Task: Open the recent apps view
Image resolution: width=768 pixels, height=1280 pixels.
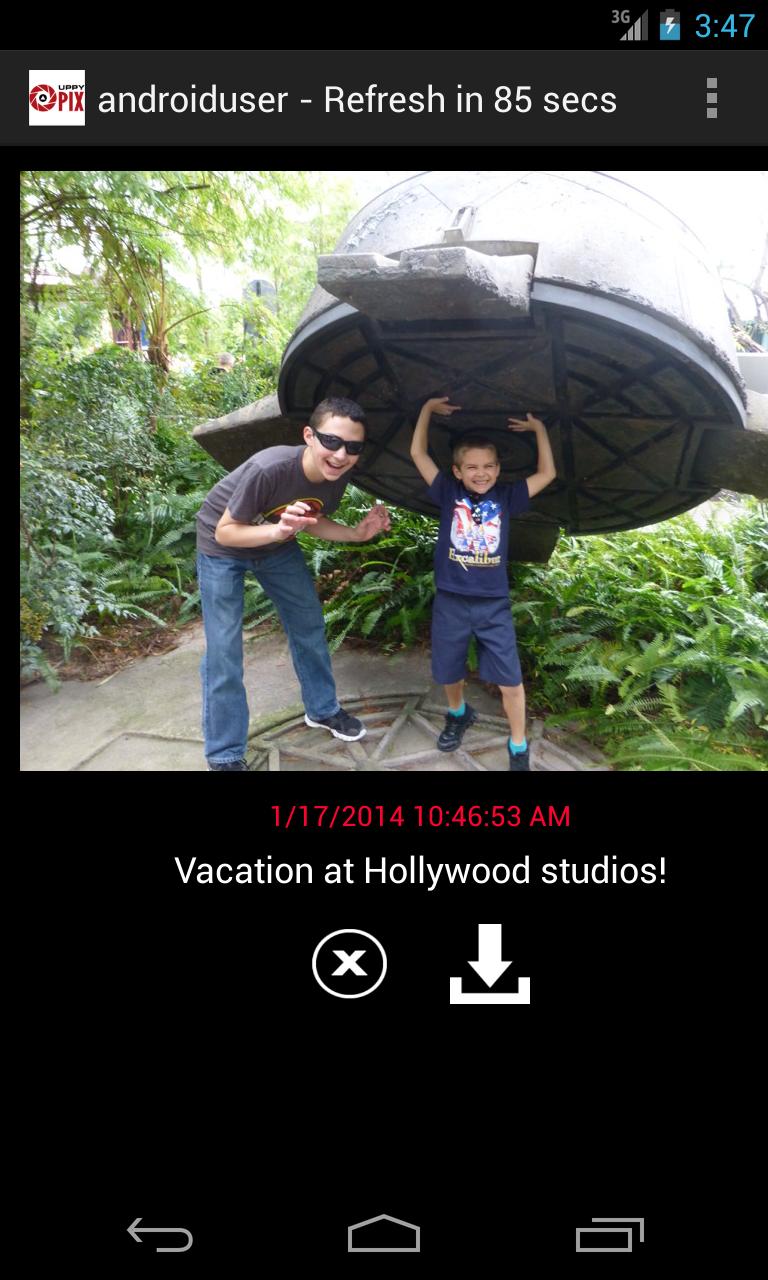Action: pos(609,1235)
